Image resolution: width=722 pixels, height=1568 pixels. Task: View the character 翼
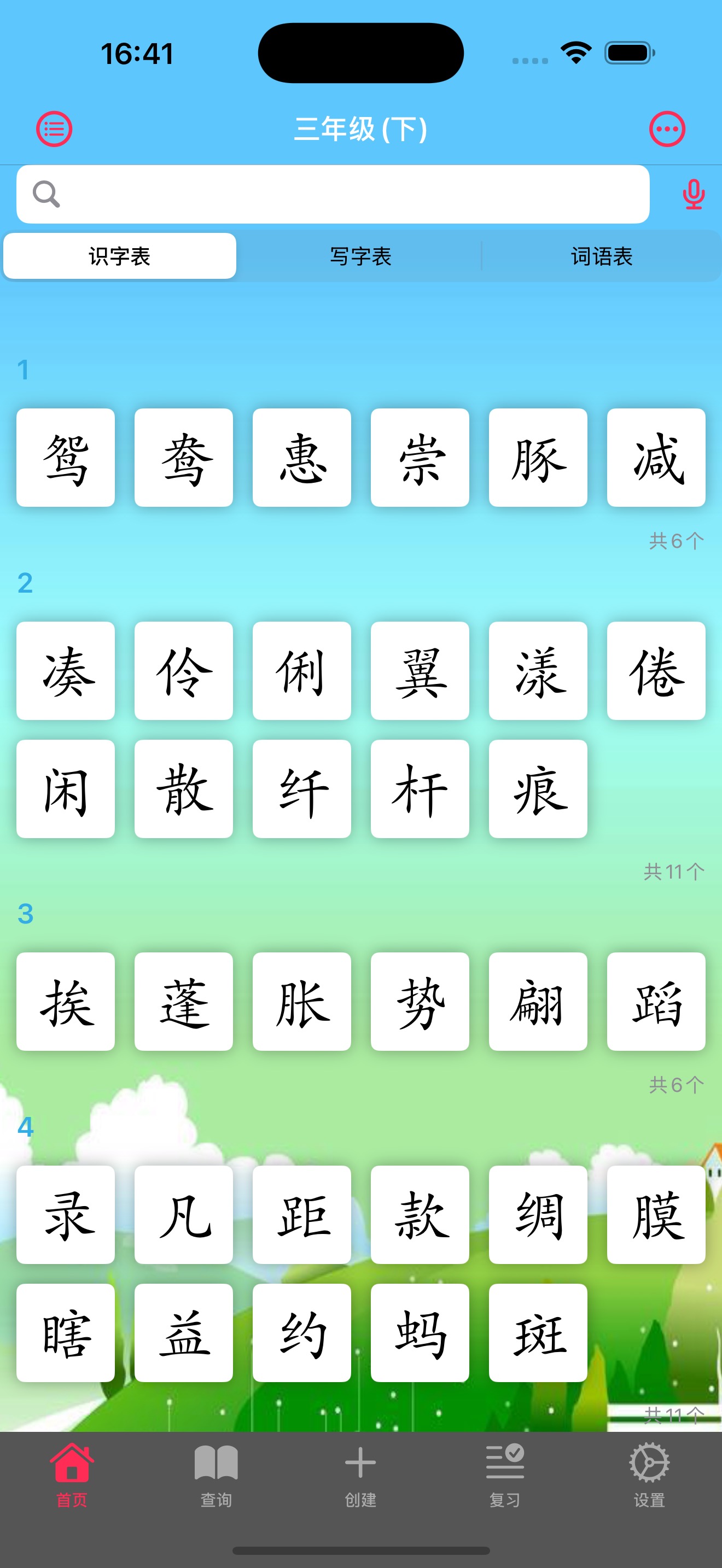[420, 671]
